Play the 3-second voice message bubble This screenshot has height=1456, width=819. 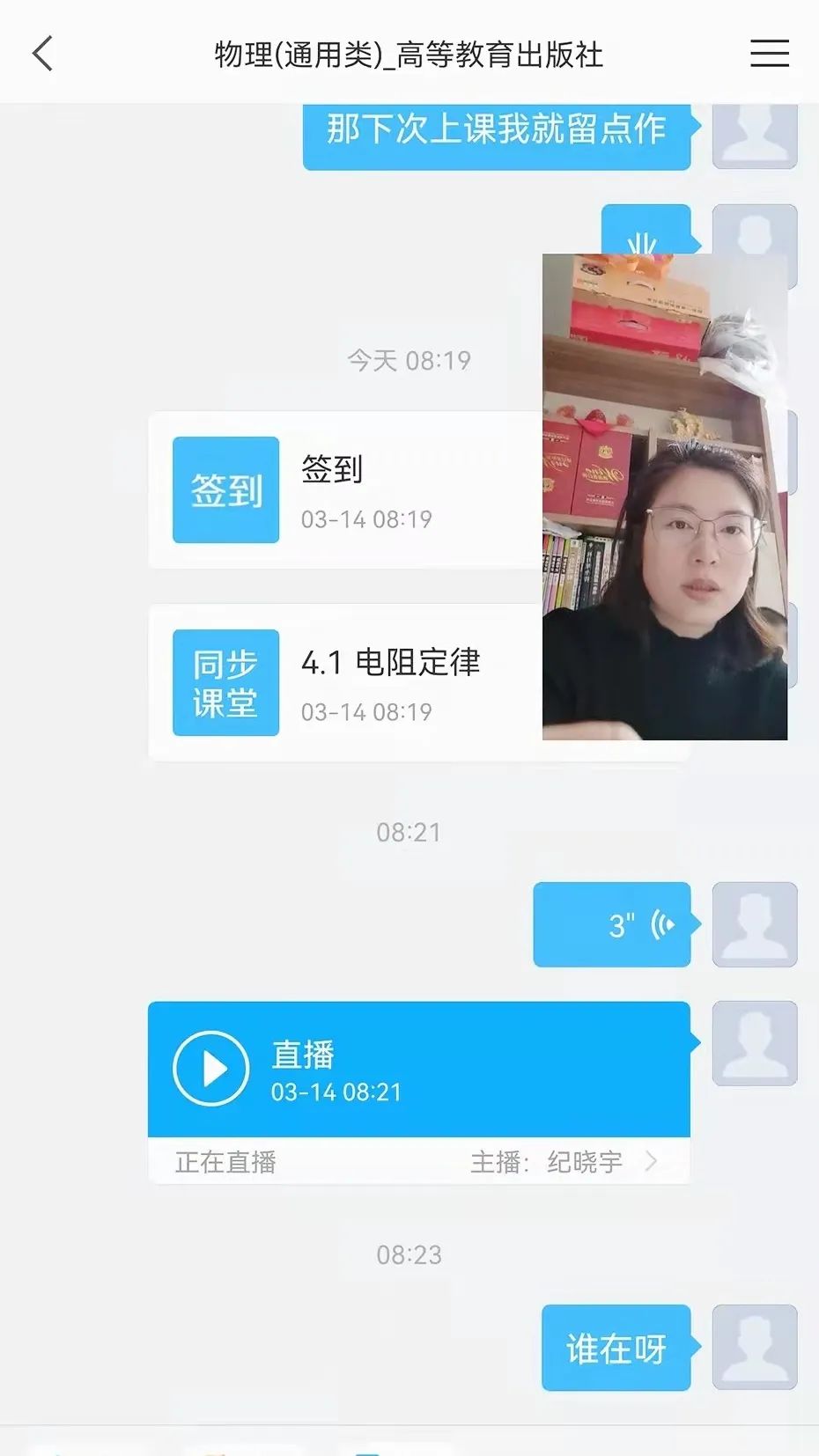coord(612,923)
